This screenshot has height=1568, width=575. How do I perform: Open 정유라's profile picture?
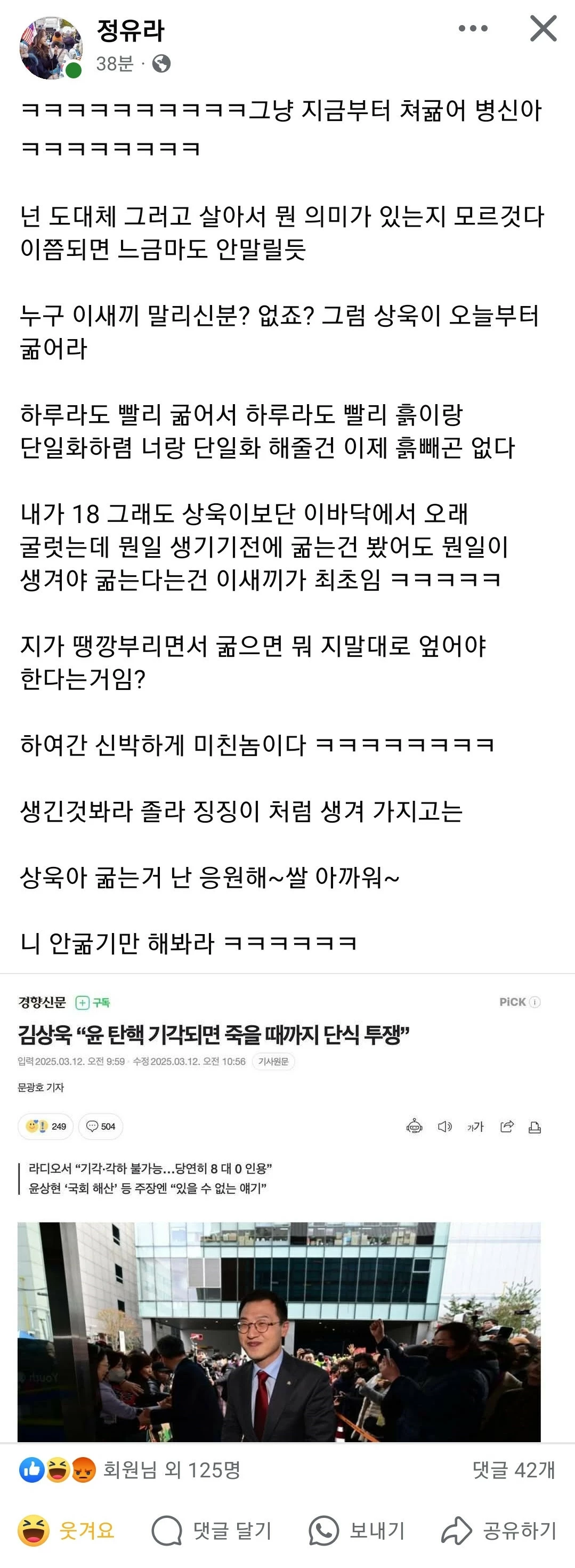click(x=51, y=47)
